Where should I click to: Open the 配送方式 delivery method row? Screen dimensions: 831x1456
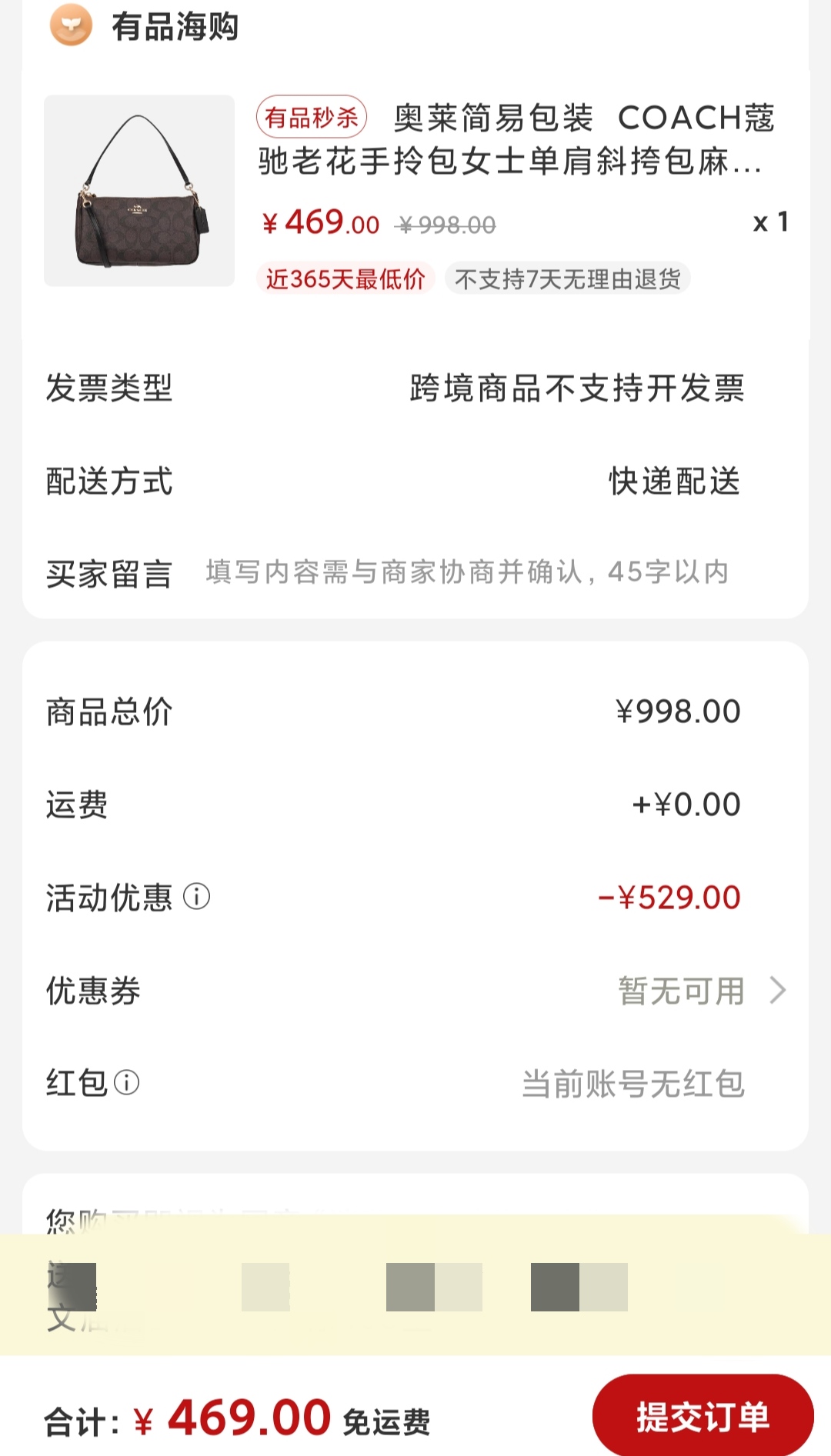(415, 481)
